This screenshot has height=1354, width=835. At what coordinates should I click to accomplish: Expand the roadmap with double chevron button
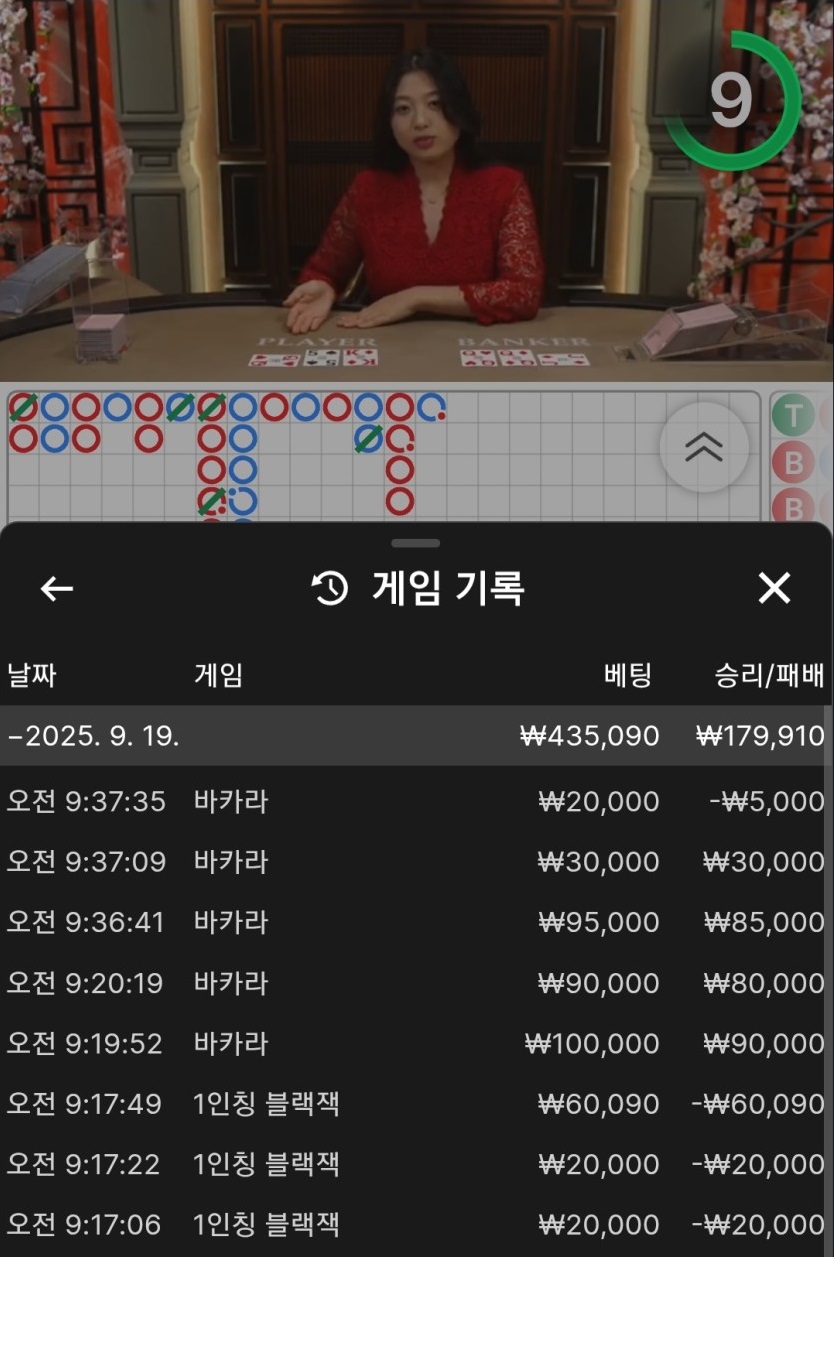pos(704,447)
